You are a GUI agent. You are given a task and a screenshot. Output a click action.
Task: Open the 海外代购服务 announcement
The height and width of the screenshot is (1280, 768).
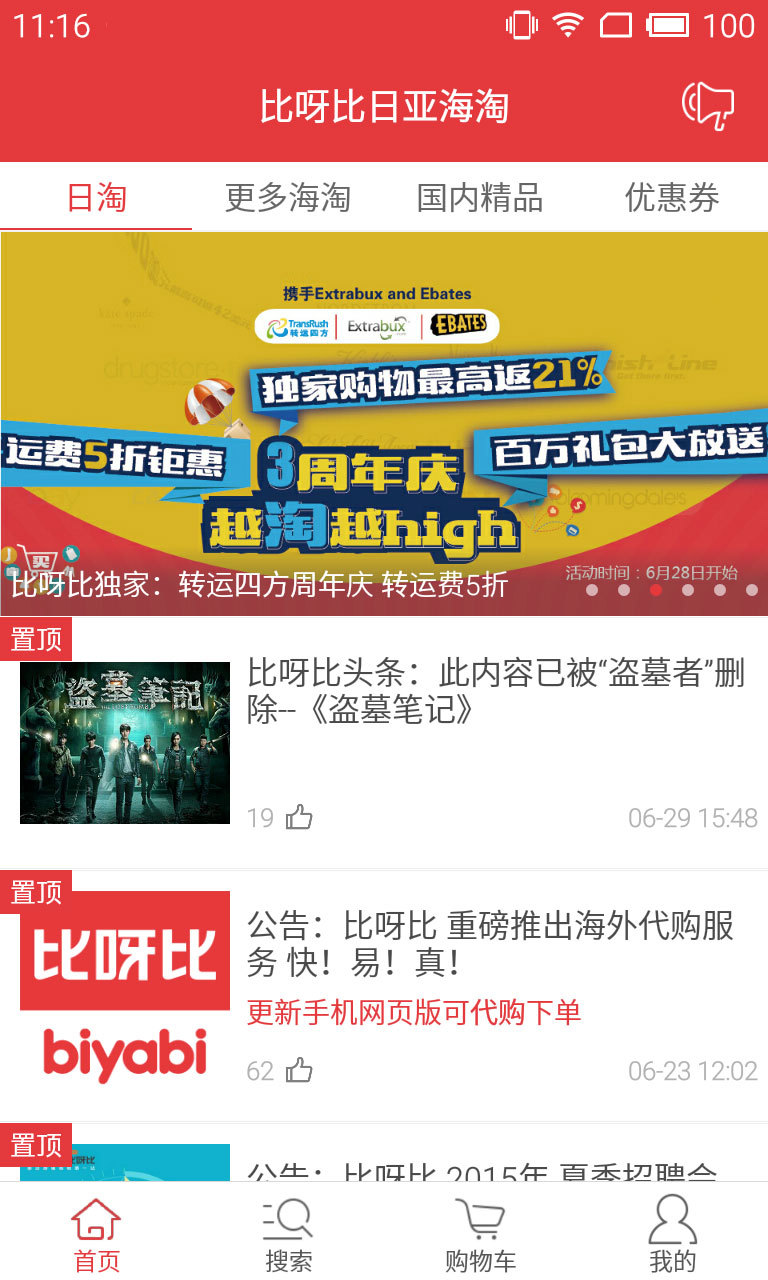(x=490, y=944)
